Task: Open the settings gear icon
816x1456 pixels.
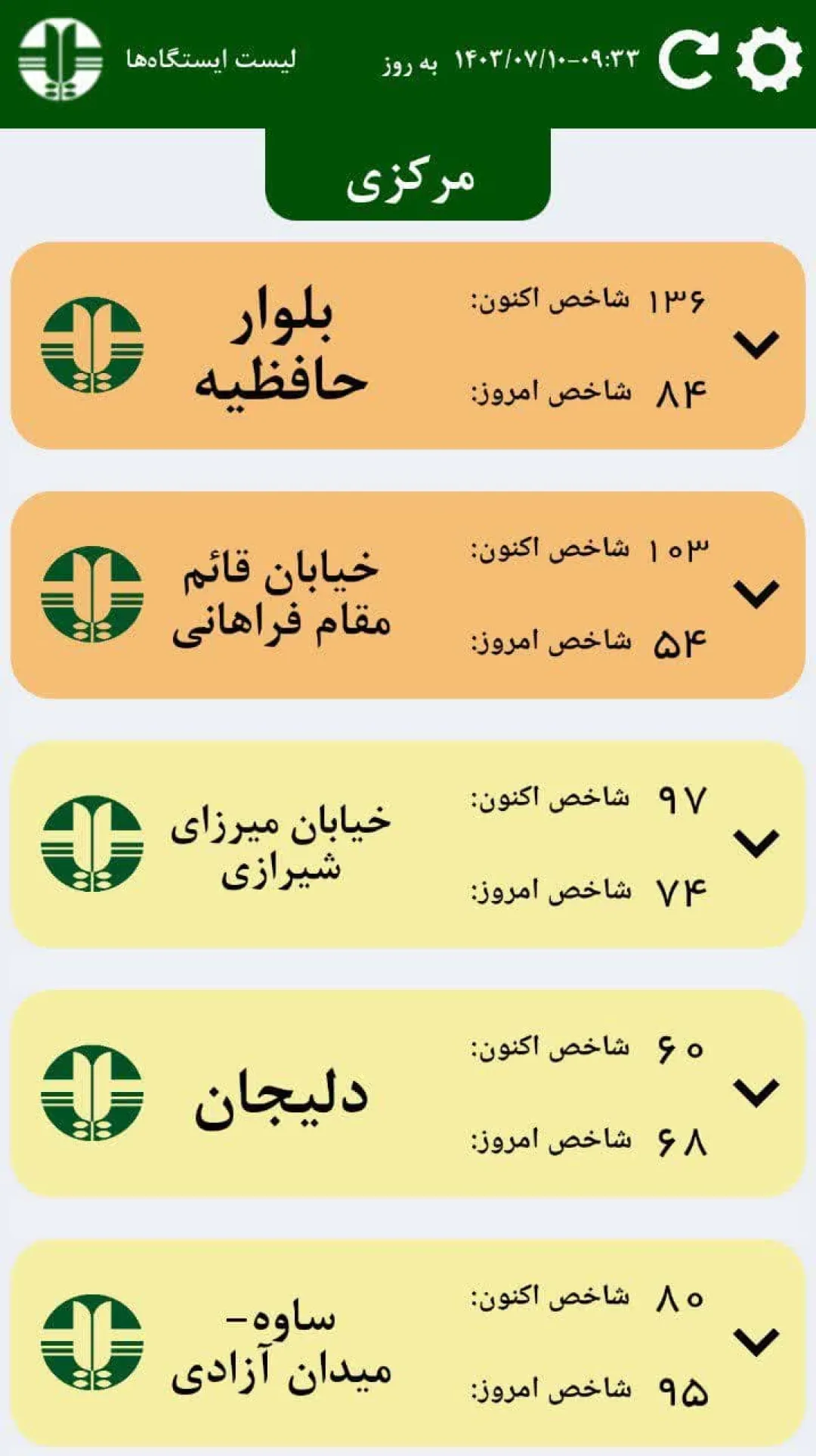Action: tap(769, 59)
